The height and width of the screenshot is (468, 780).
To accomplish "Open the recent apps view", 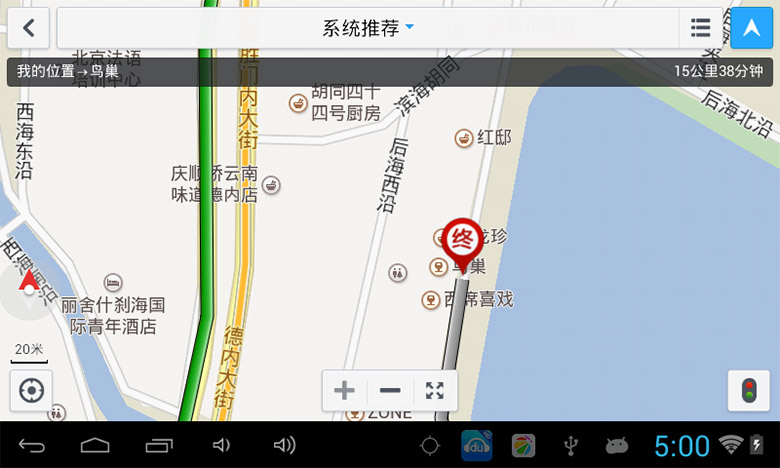I will click(x=159, y=445).
